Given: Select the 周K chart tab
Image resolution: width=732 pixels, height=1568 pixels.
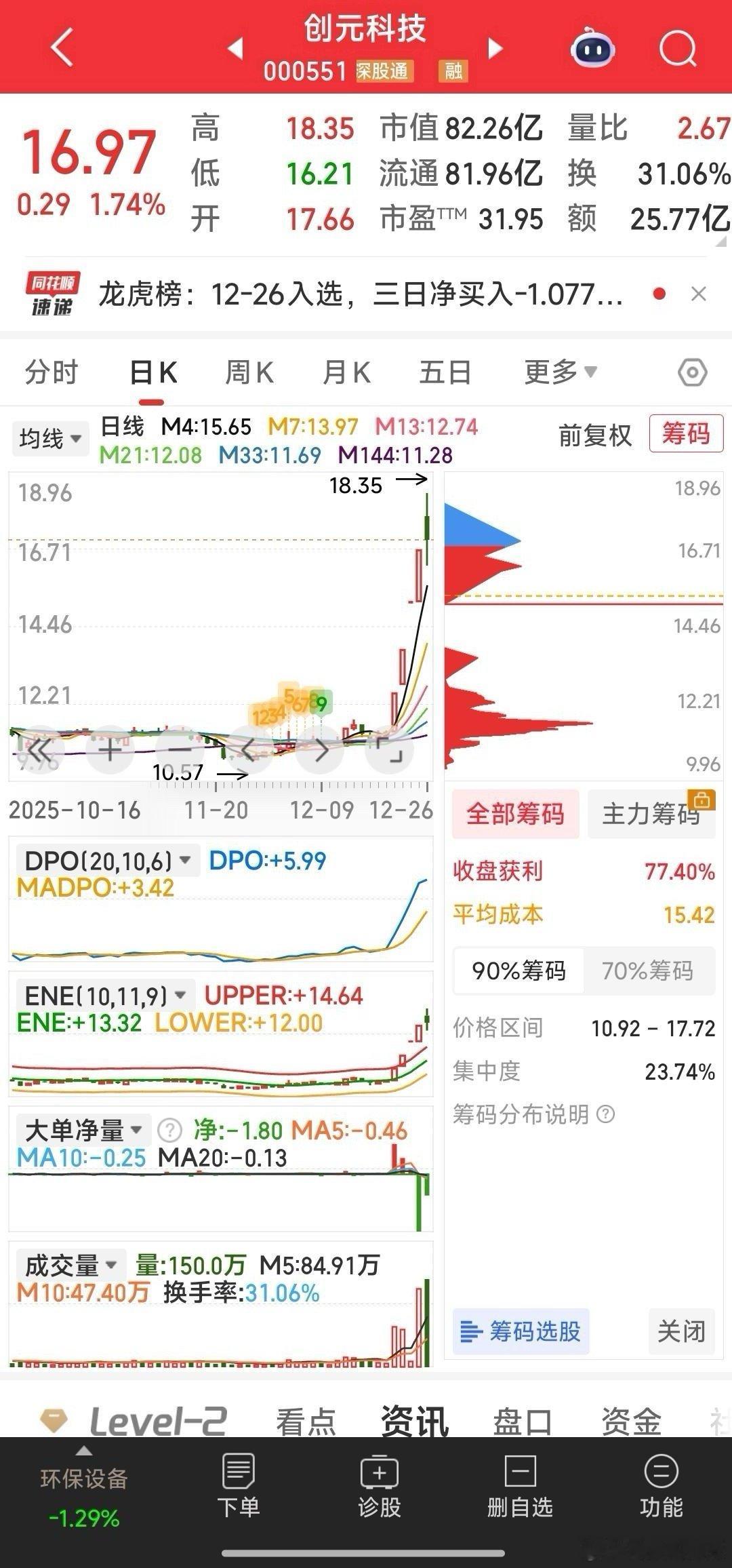Looking at the screenshot, I should pos(249,372).
